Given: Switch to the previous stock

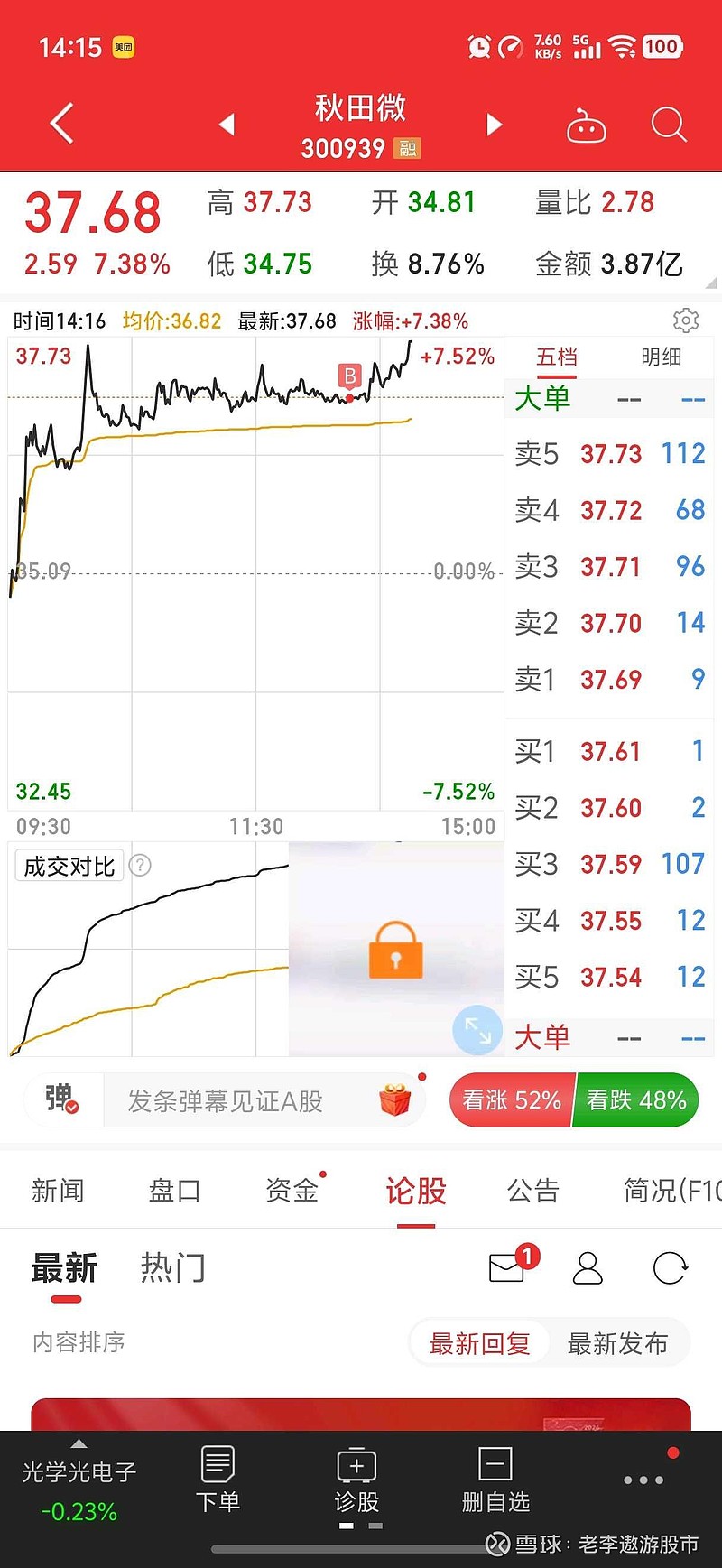Looking at the screenshot, I should (227, 124).
